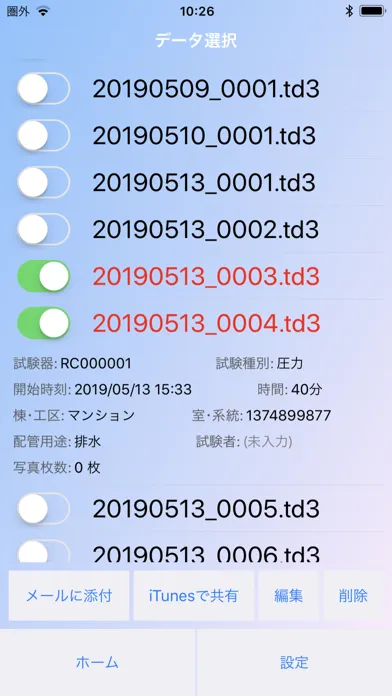
Task: Disable the 20190513_0003.td3 switch
Action: click(x=44, y=276)
